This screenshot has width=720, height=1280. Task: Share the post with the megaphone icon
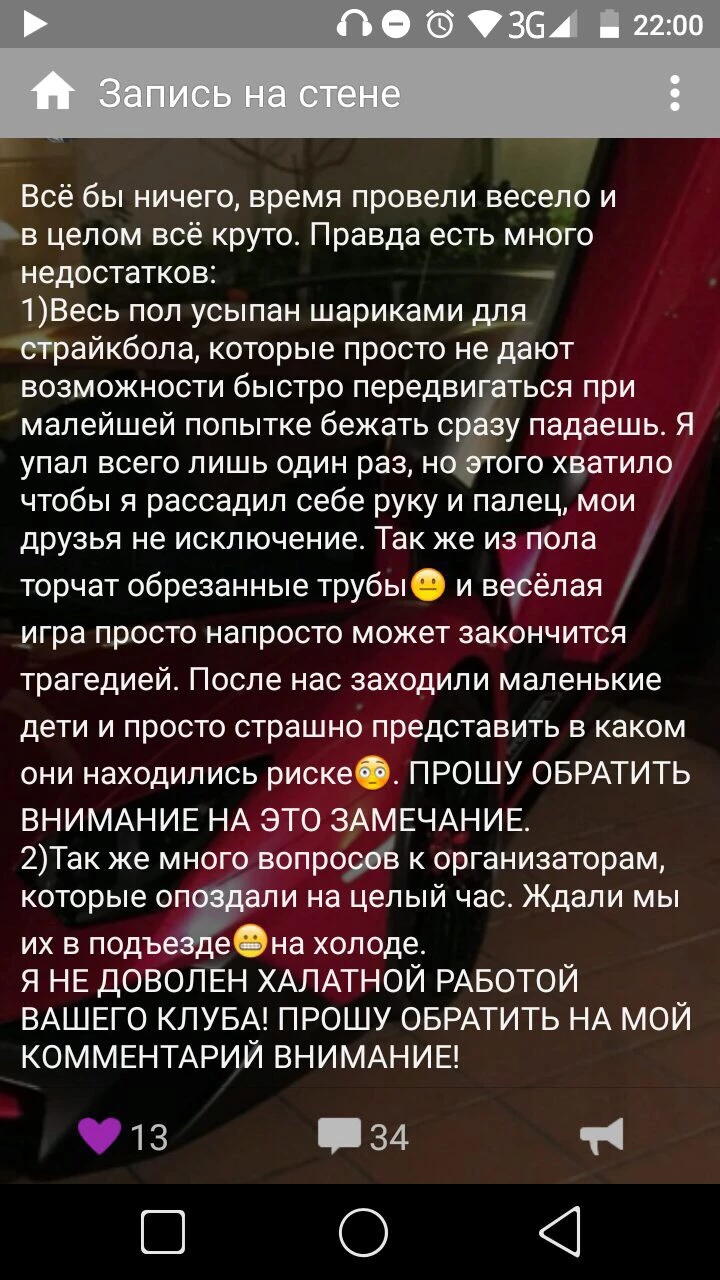click(602, 1136)
